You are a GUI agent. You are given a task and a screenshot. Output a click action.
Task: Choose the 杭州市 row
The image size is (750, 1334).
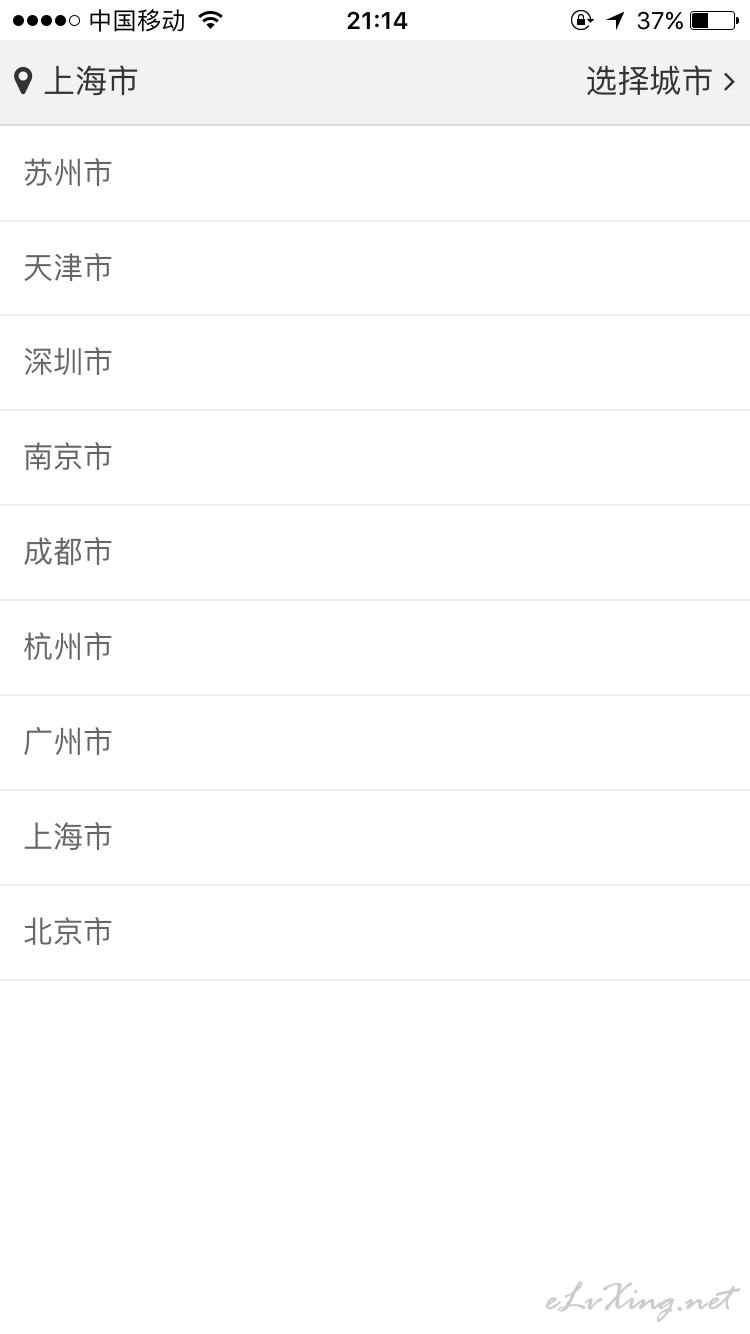pyautogui.click(x=375, y=648)
